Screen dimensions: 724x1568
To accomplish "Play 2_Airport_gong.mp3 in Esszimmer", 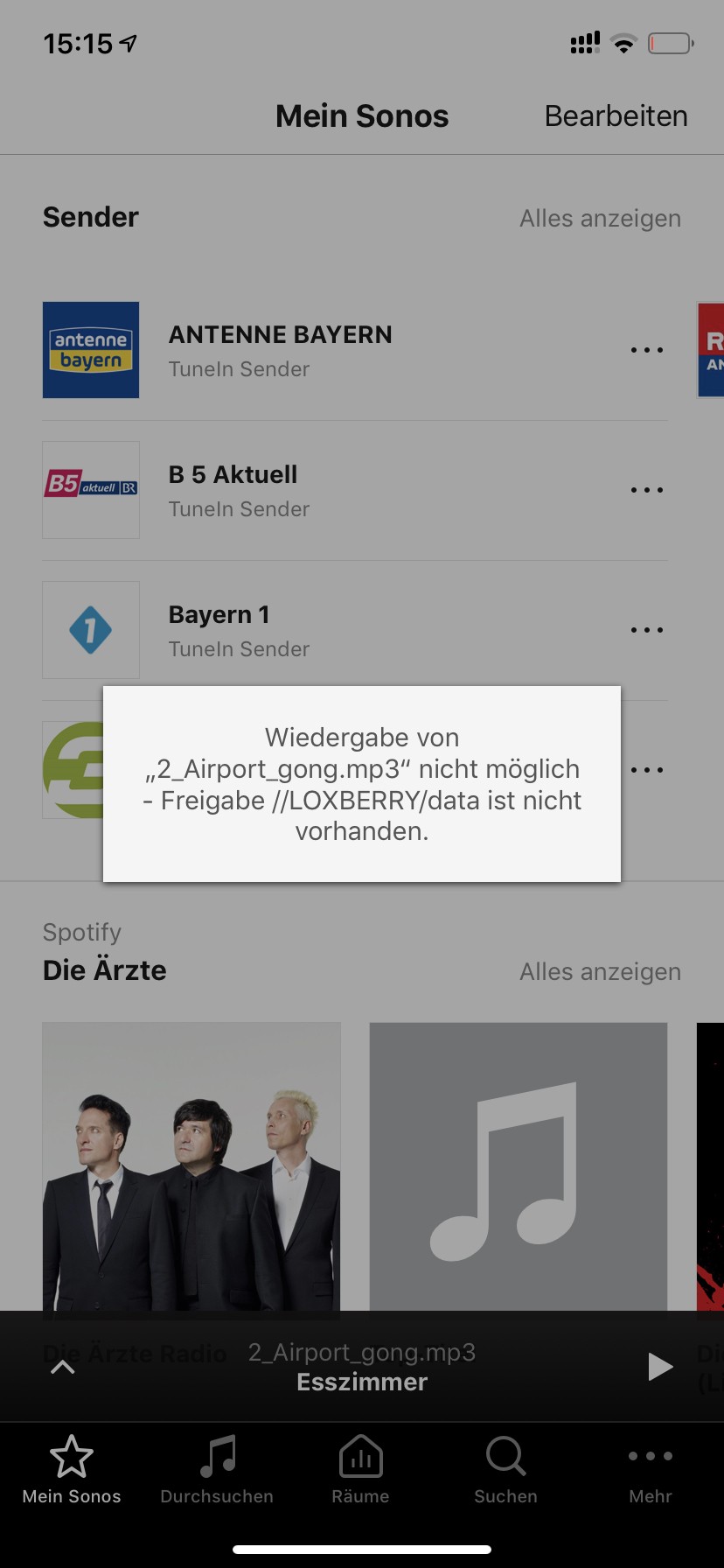I will 659,1367.
